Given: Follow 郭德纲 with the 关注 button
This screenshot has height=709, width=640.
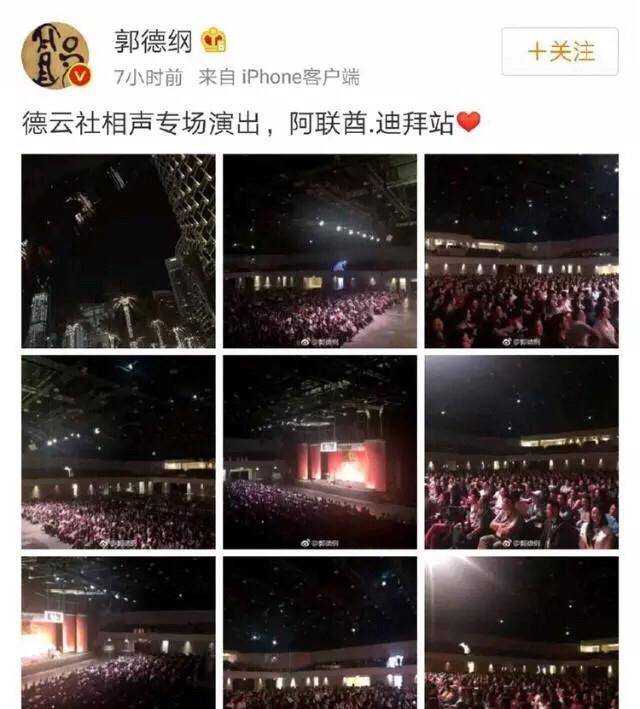Looking at the screenshot, I should point(561,51).
